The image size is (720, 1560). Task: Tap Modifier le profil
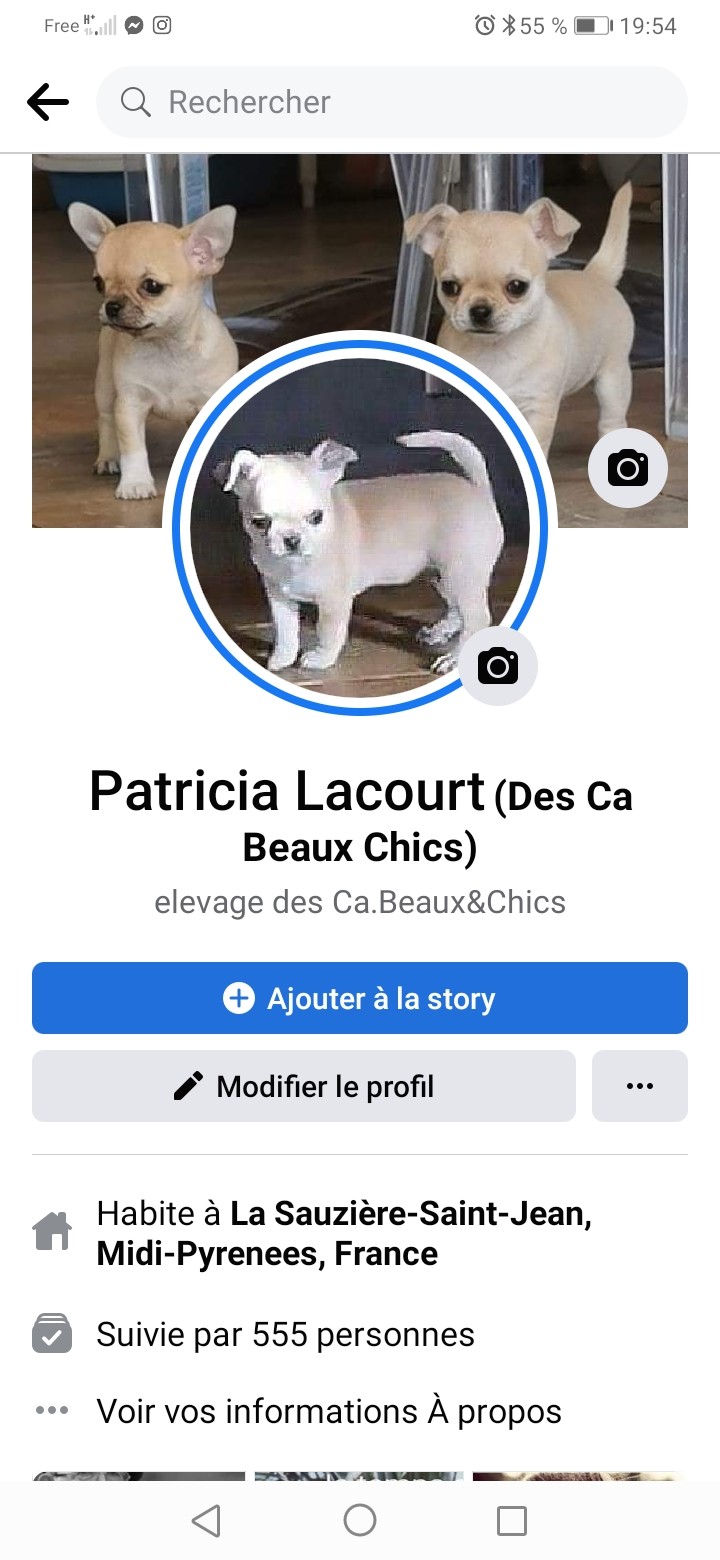click(304, 1086)
